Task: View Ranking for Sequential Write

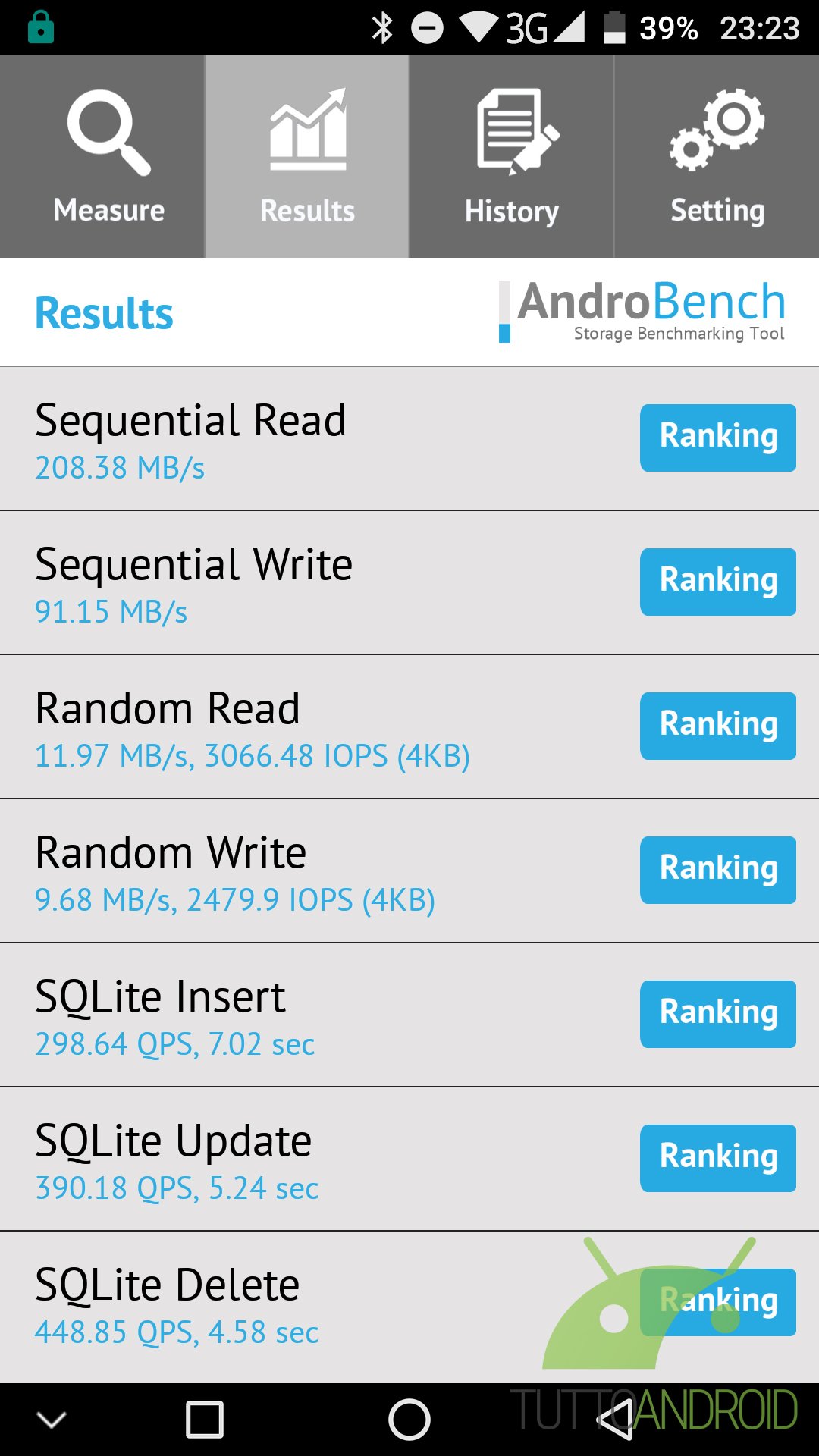Action: [718, 582]
